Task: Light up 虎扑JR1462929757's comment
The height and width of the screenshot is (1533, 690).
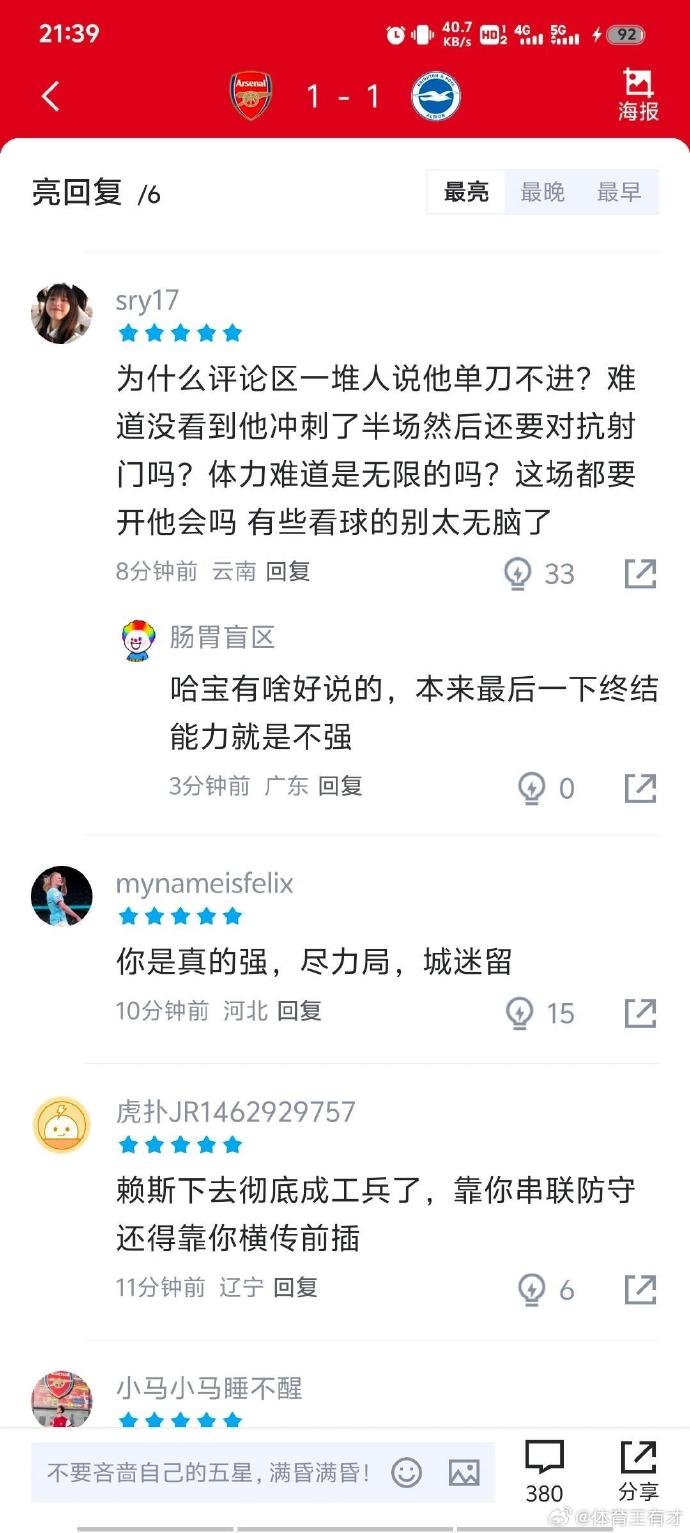Action: coord(531,1290)
